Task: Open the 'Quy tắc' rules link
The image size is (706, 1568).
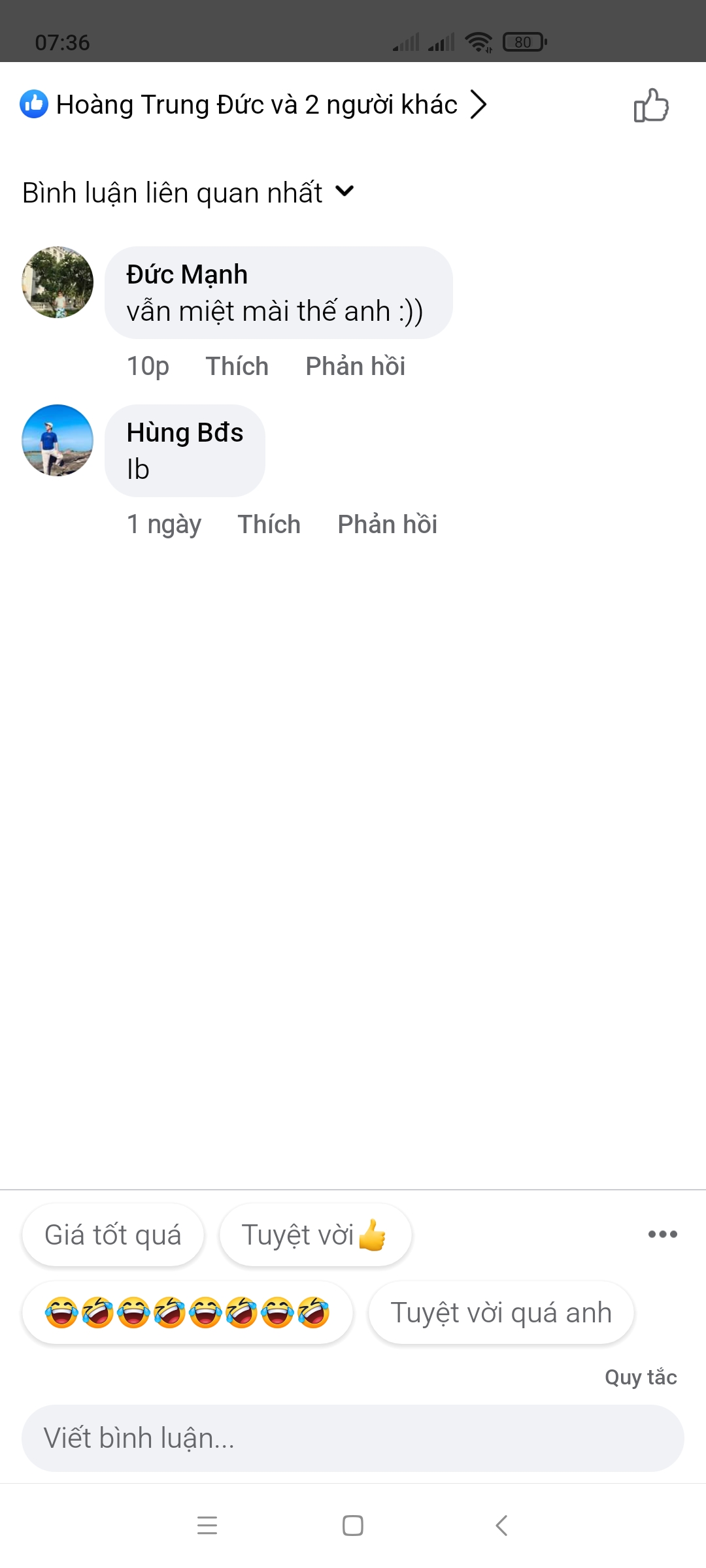Action: point(640,1377)
